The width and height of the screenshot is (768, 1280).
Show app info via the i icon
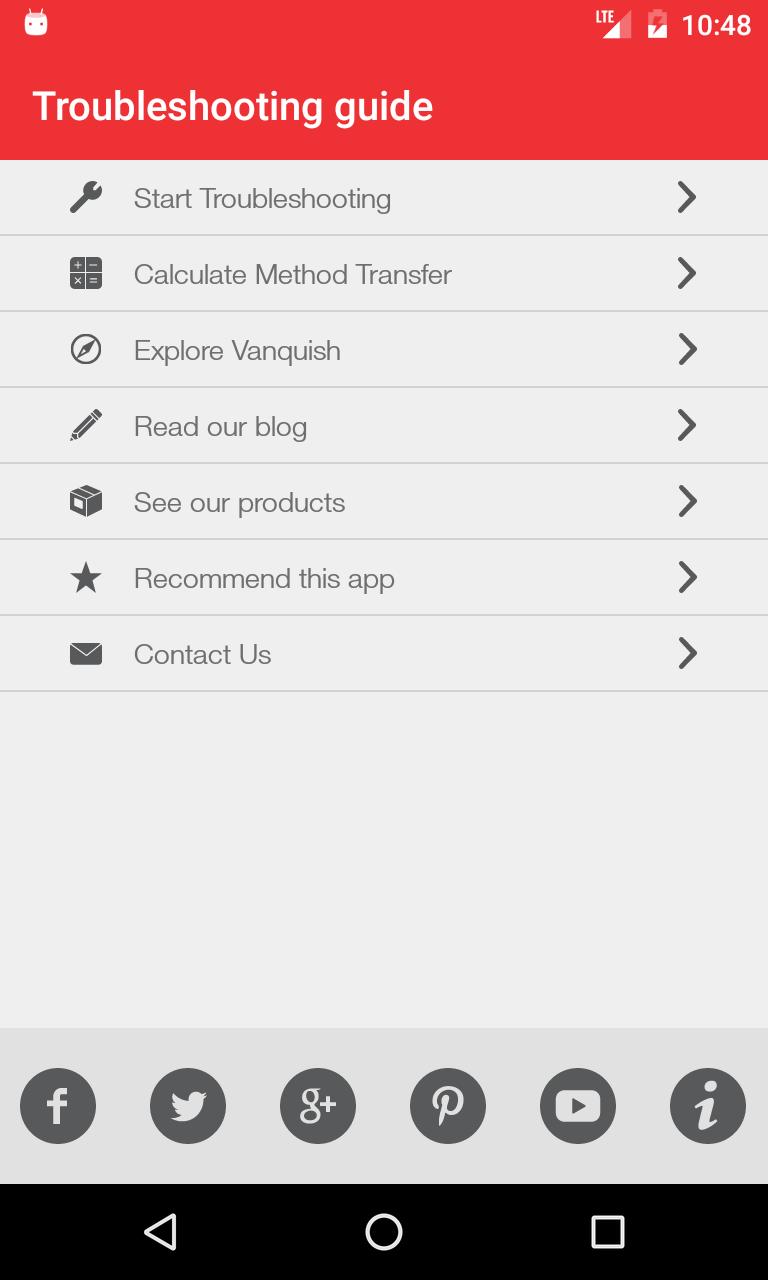tap(708, 1106)
